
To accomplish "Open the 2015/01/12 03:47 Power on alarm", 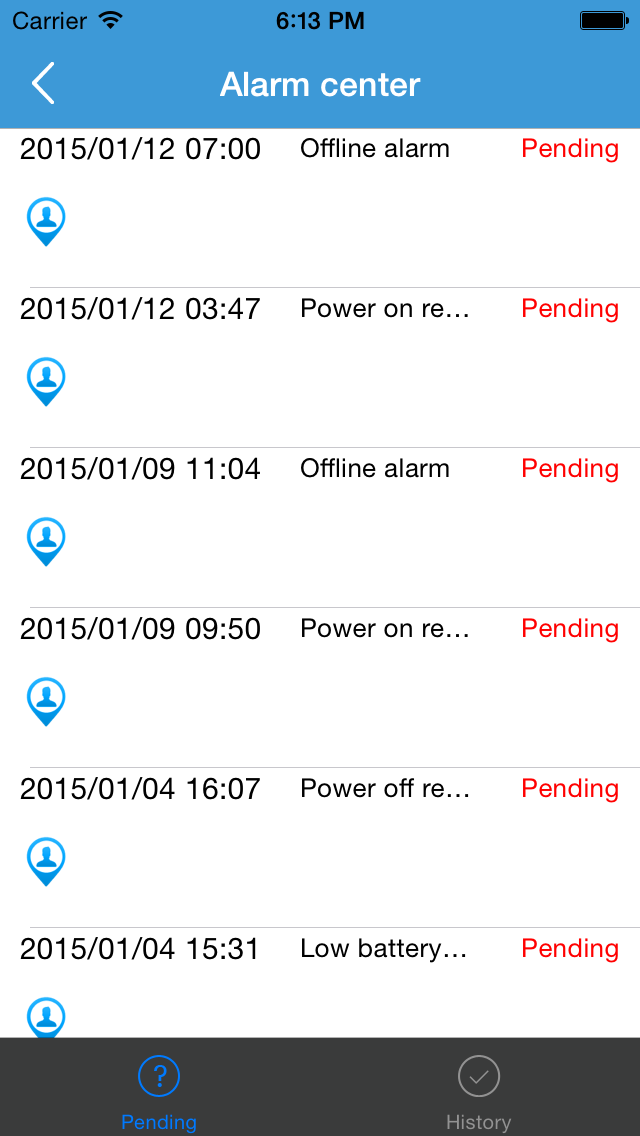I will click(x=320, y=368).
